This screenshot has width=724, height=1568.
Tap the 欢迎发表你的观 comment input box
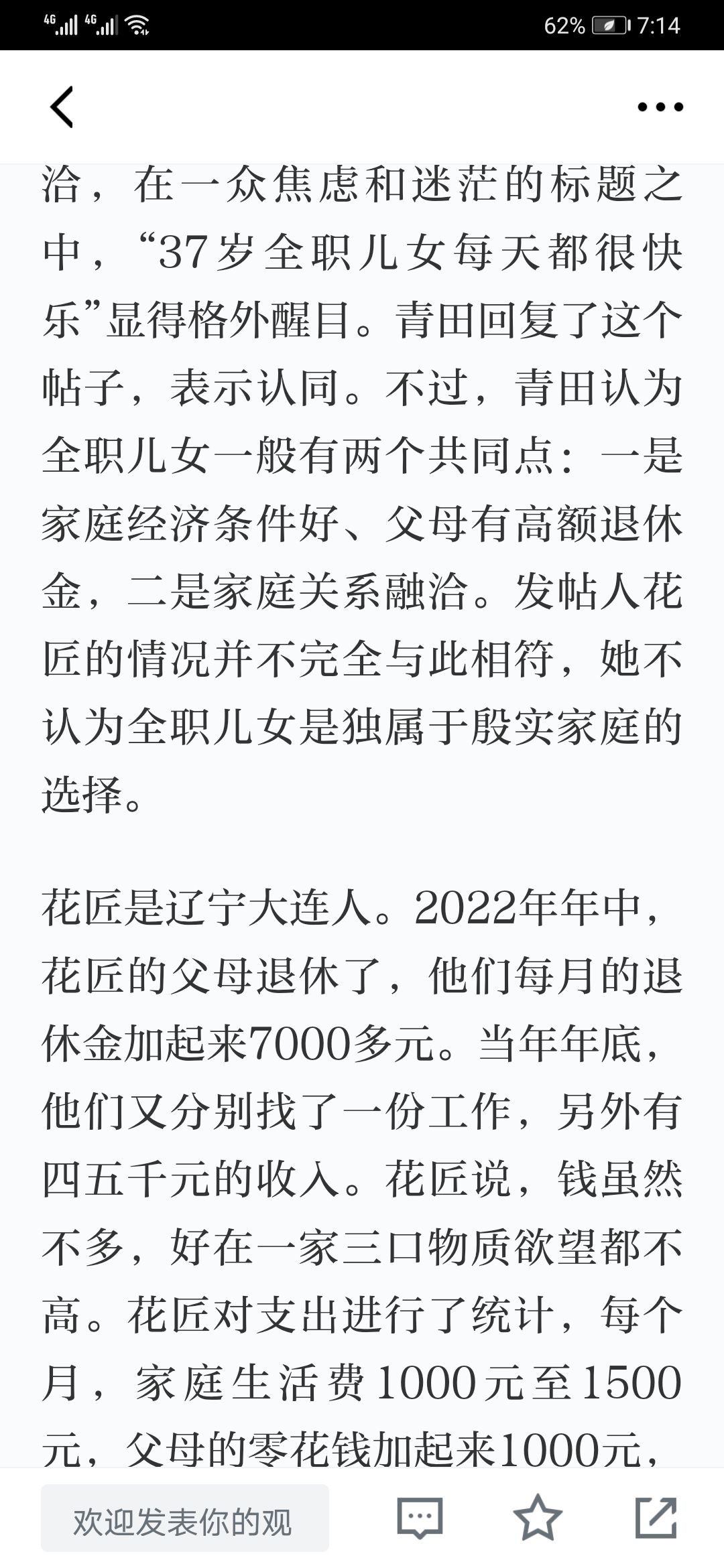[x=185, y=1518]
